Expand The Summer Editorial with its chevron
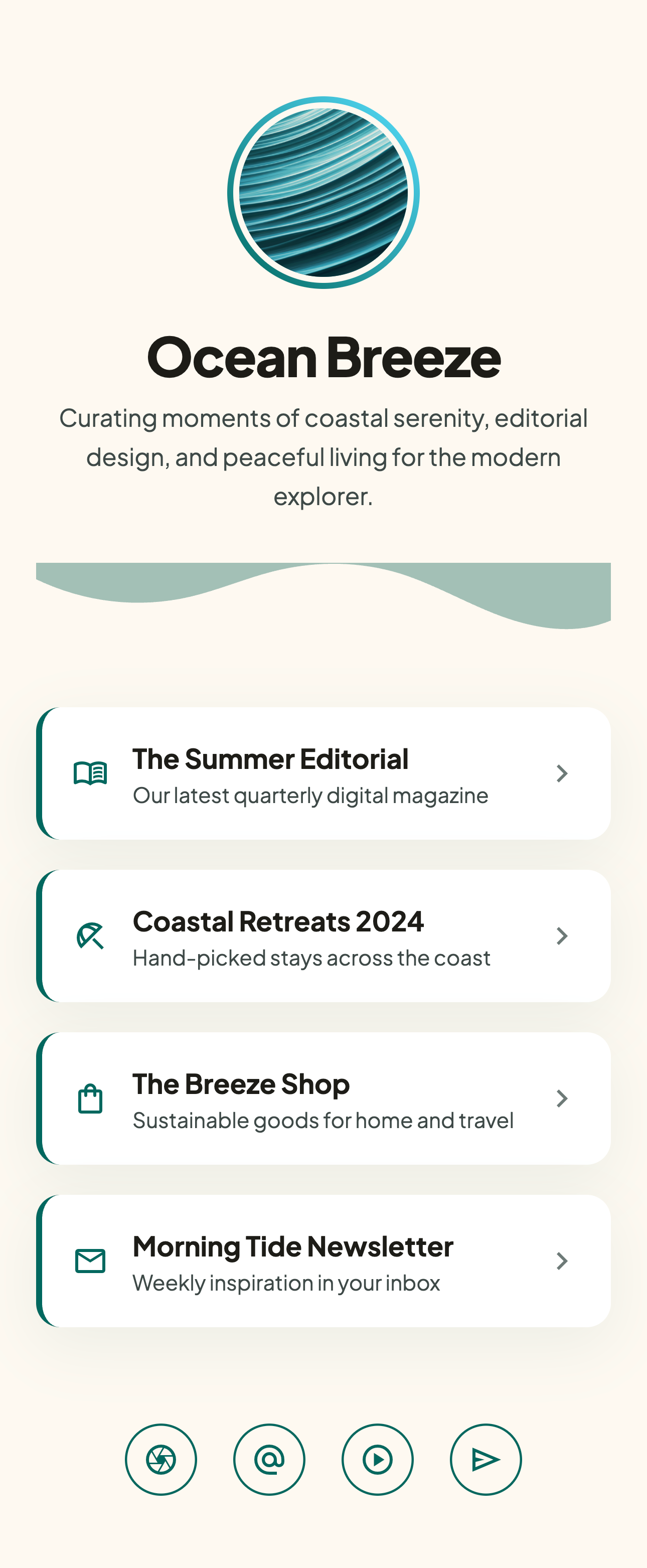Screen dimensions: 647x1568 (x=562, y=773)
